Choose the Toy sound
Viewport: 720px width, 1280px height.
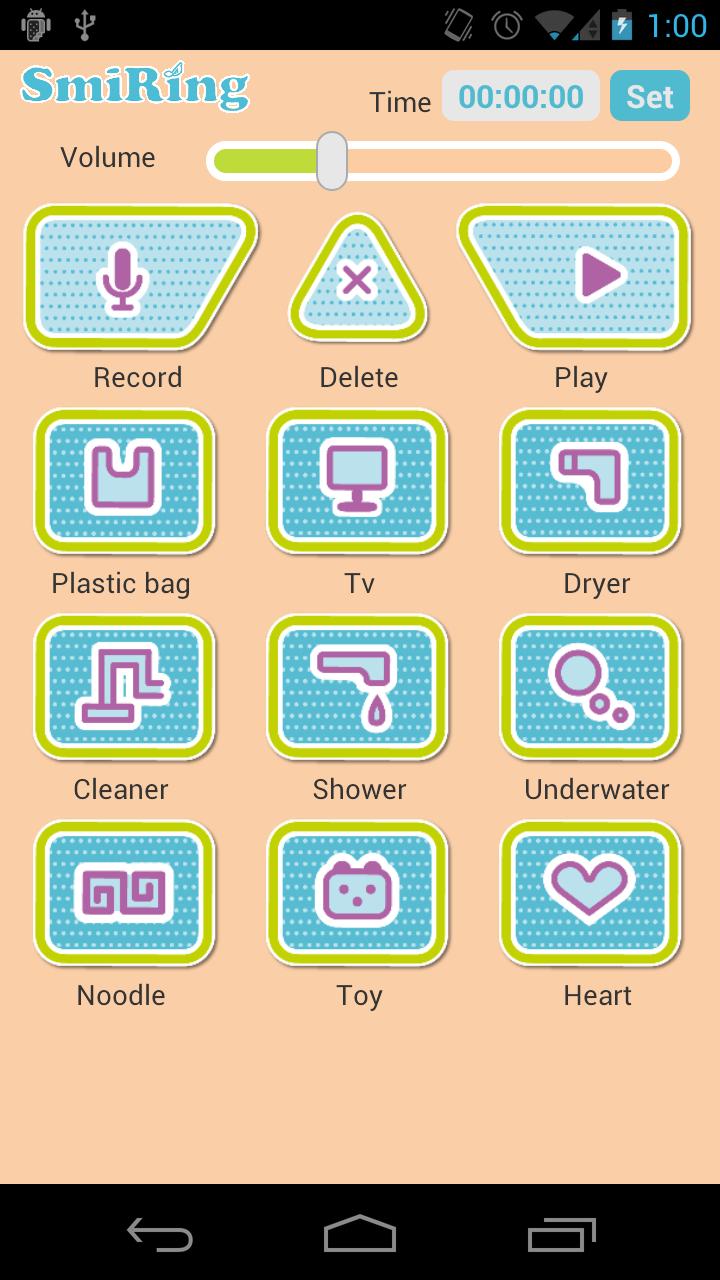[358, 892]
